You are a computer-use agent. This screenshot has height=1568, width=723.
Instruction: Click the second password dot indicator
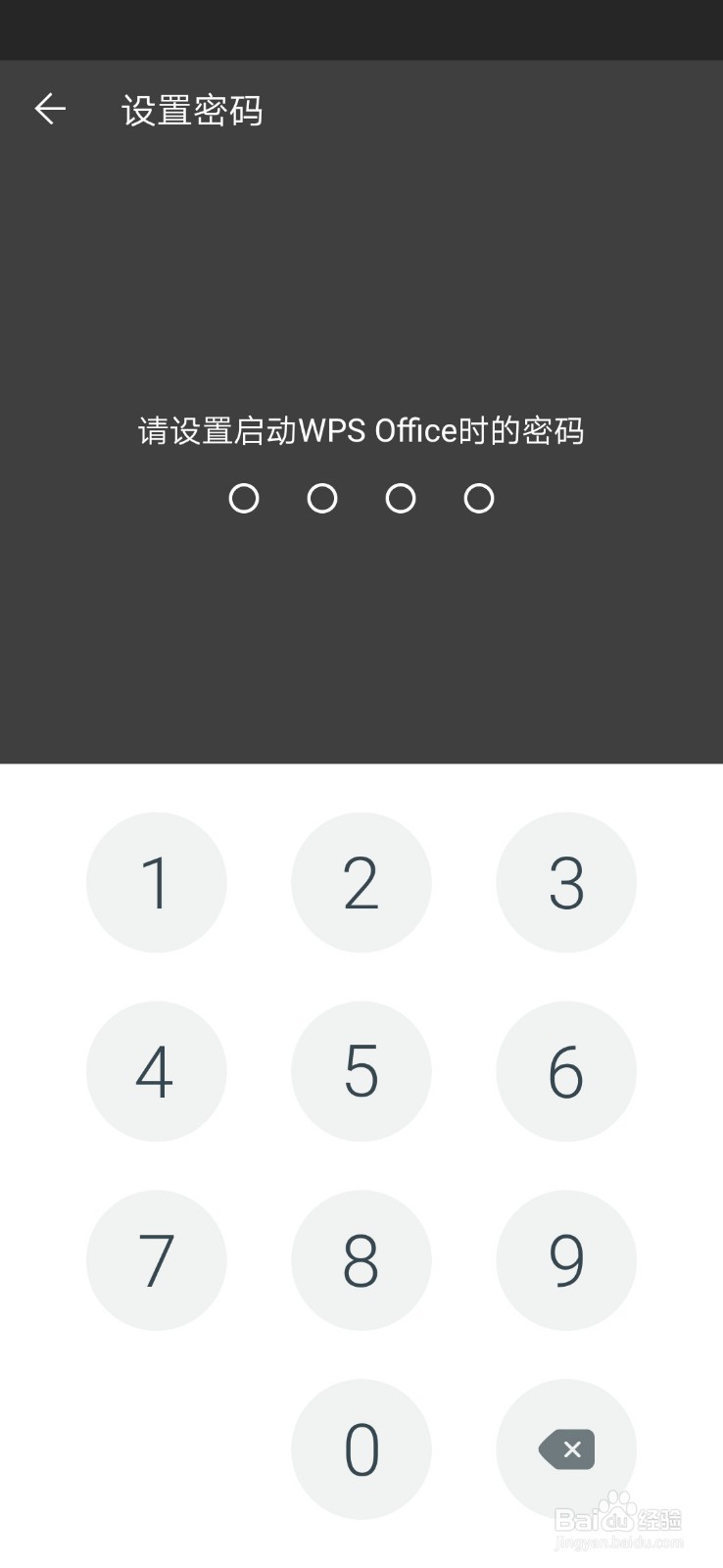coord(321,499)
